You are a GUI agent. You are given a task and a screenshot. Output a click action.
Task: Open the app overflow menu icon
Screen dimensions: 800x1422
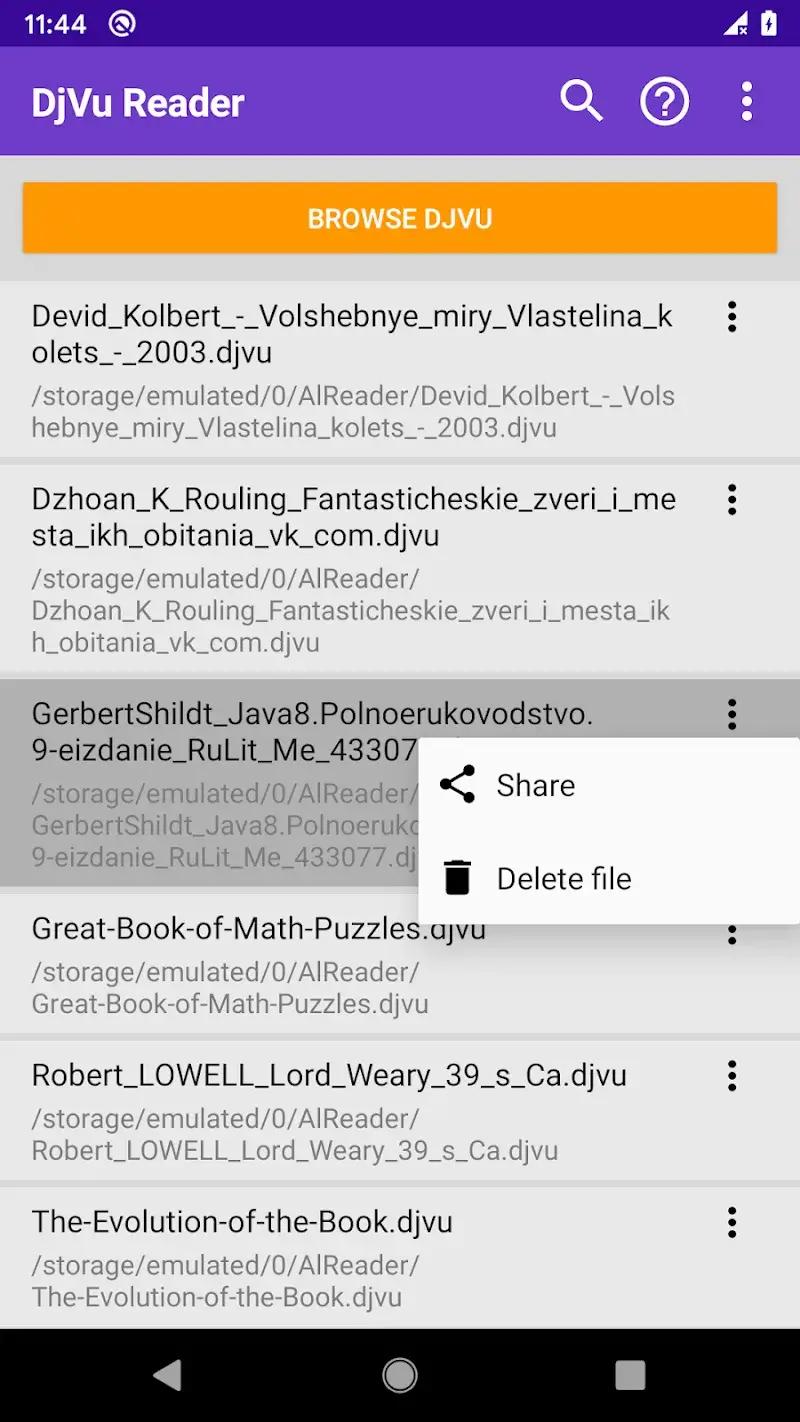pyautogui.click(x=746, y=101)
